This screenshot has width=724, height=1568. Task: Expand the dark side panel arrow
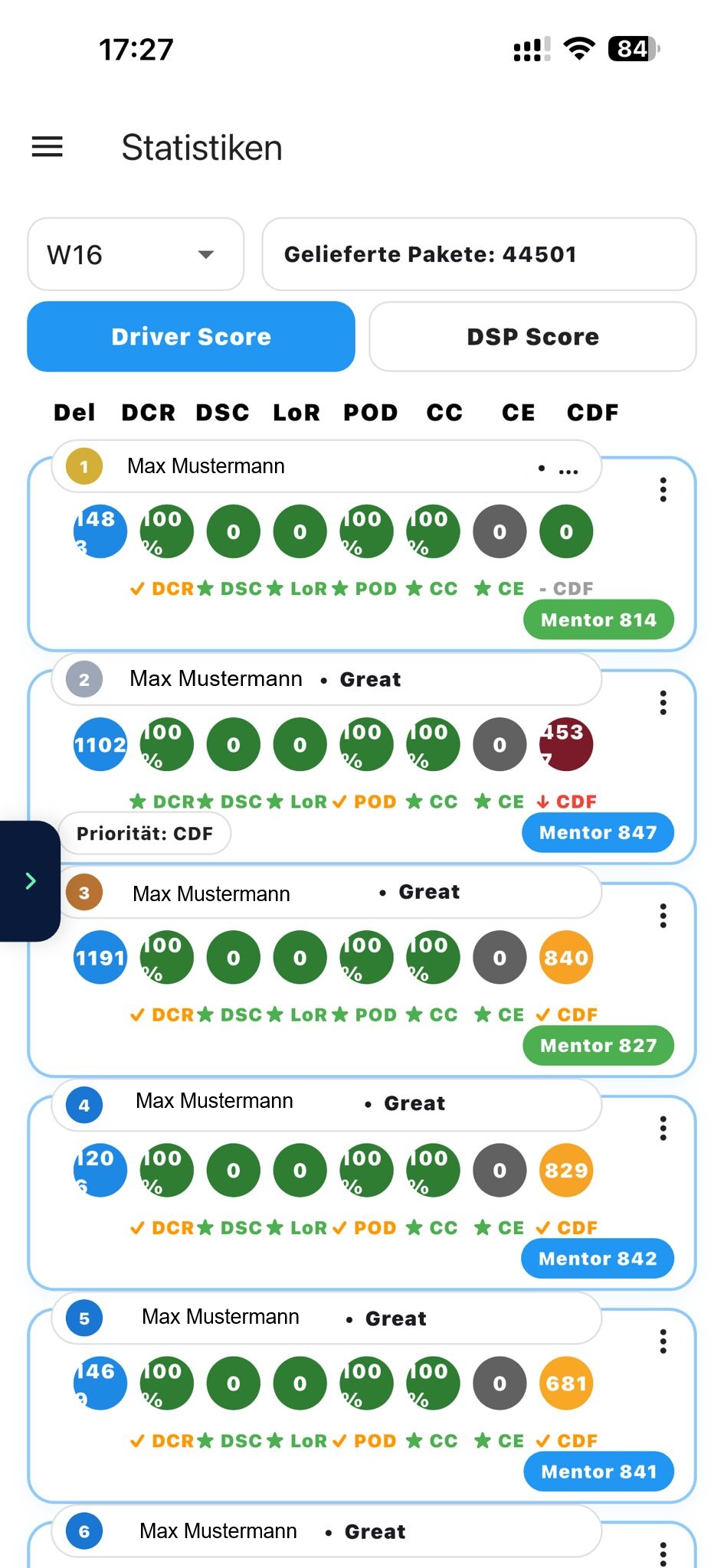coord(30,880)
